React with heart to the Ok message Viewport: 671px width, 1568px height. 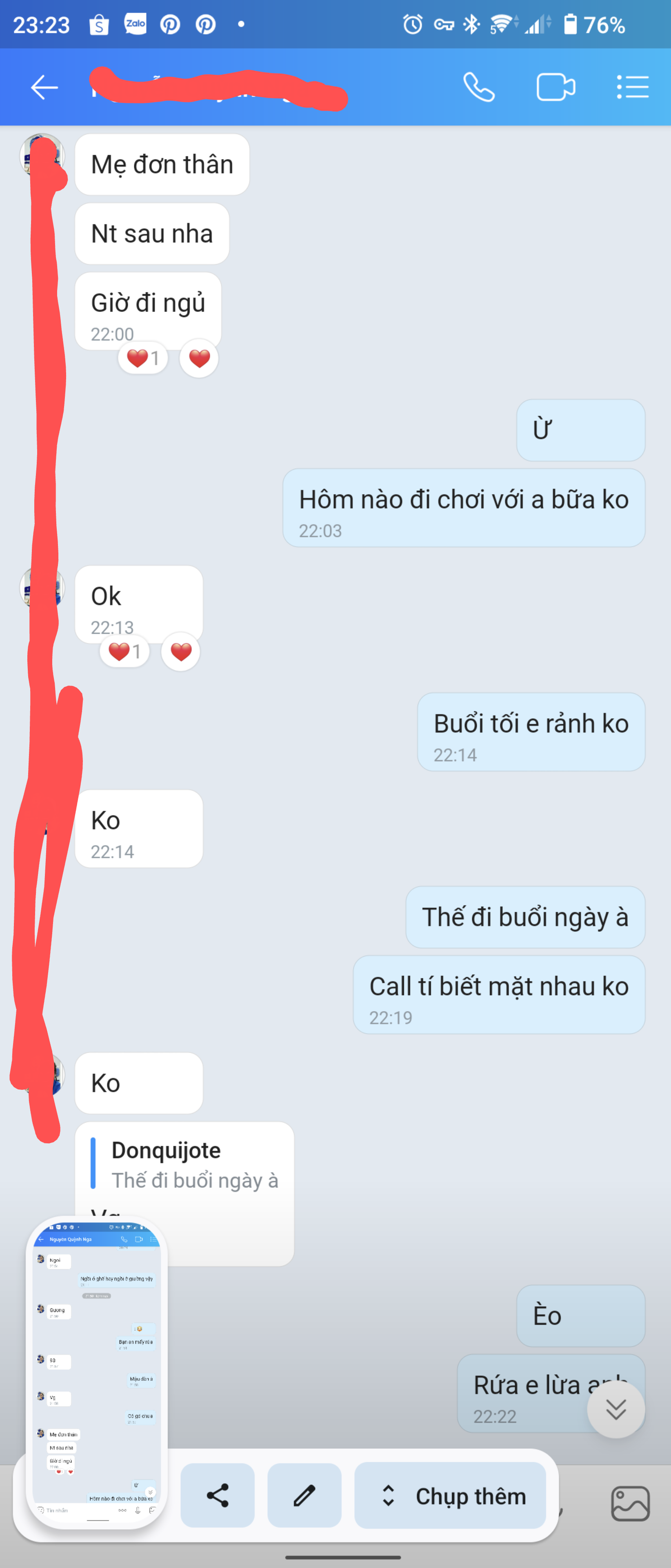click(x=181, y=652)
